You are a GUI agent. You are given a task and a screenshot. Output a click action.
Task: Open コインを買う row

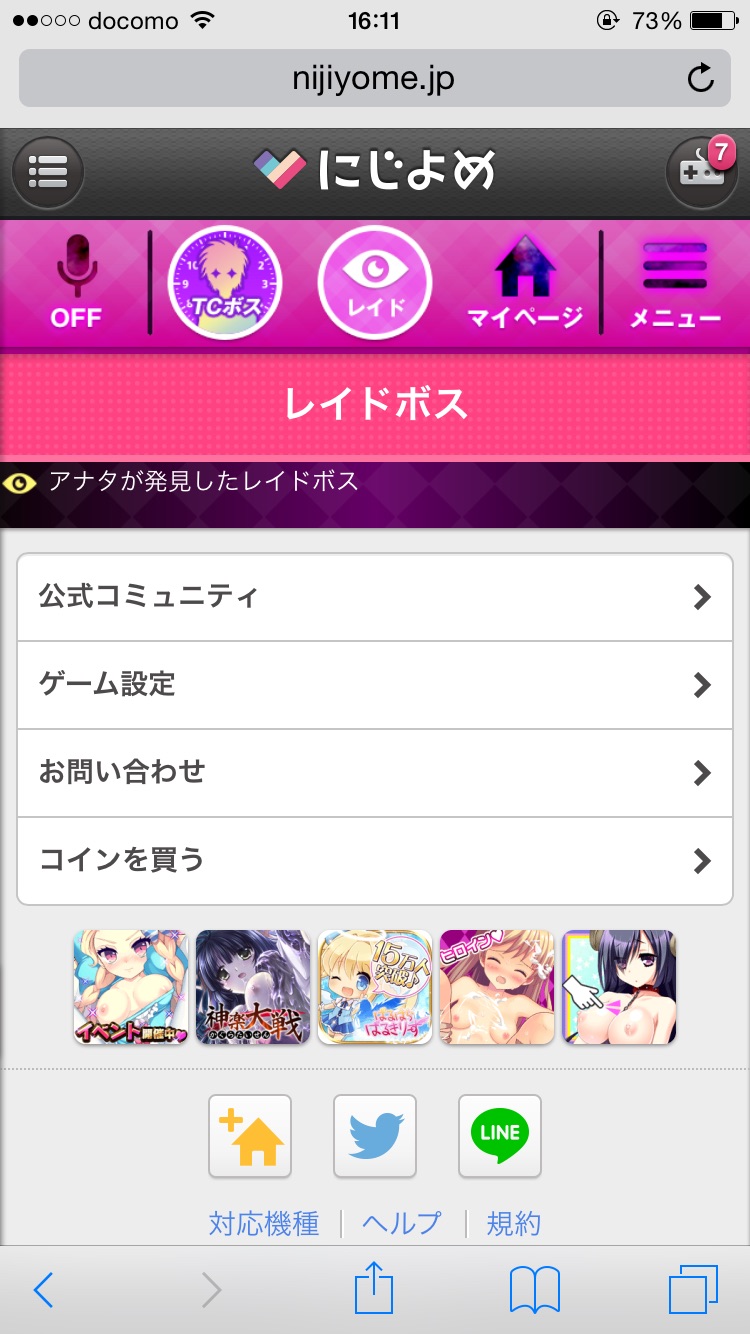click(375, 860)
